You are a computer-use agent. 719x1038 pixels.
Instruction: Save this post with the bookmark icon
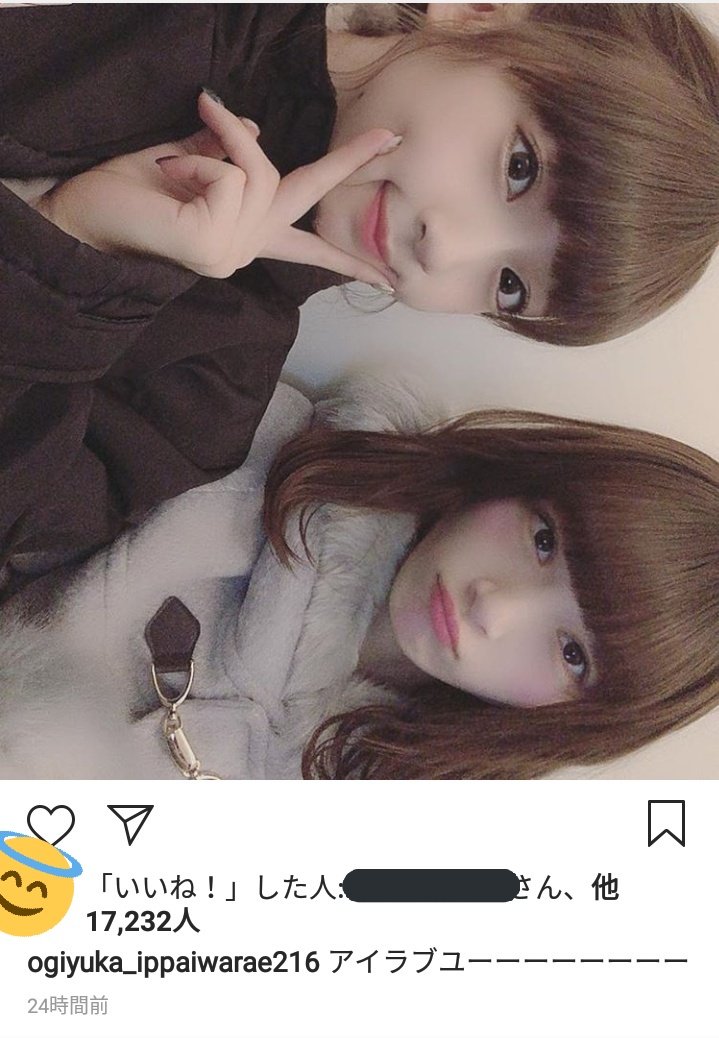coord(666,823)
